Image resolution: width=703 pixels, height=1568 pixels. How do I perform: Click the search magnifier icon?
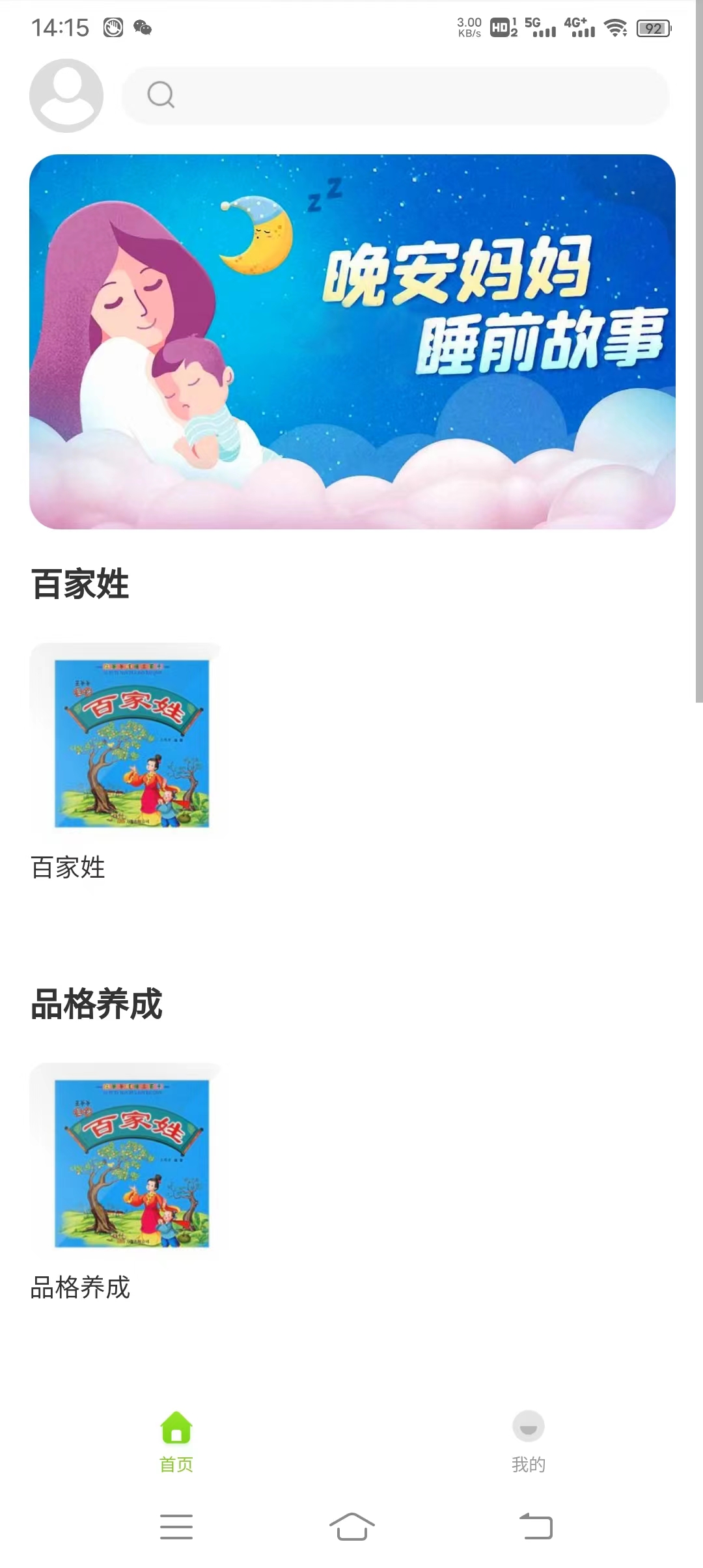pyautogui.click(x=160, y=96)
